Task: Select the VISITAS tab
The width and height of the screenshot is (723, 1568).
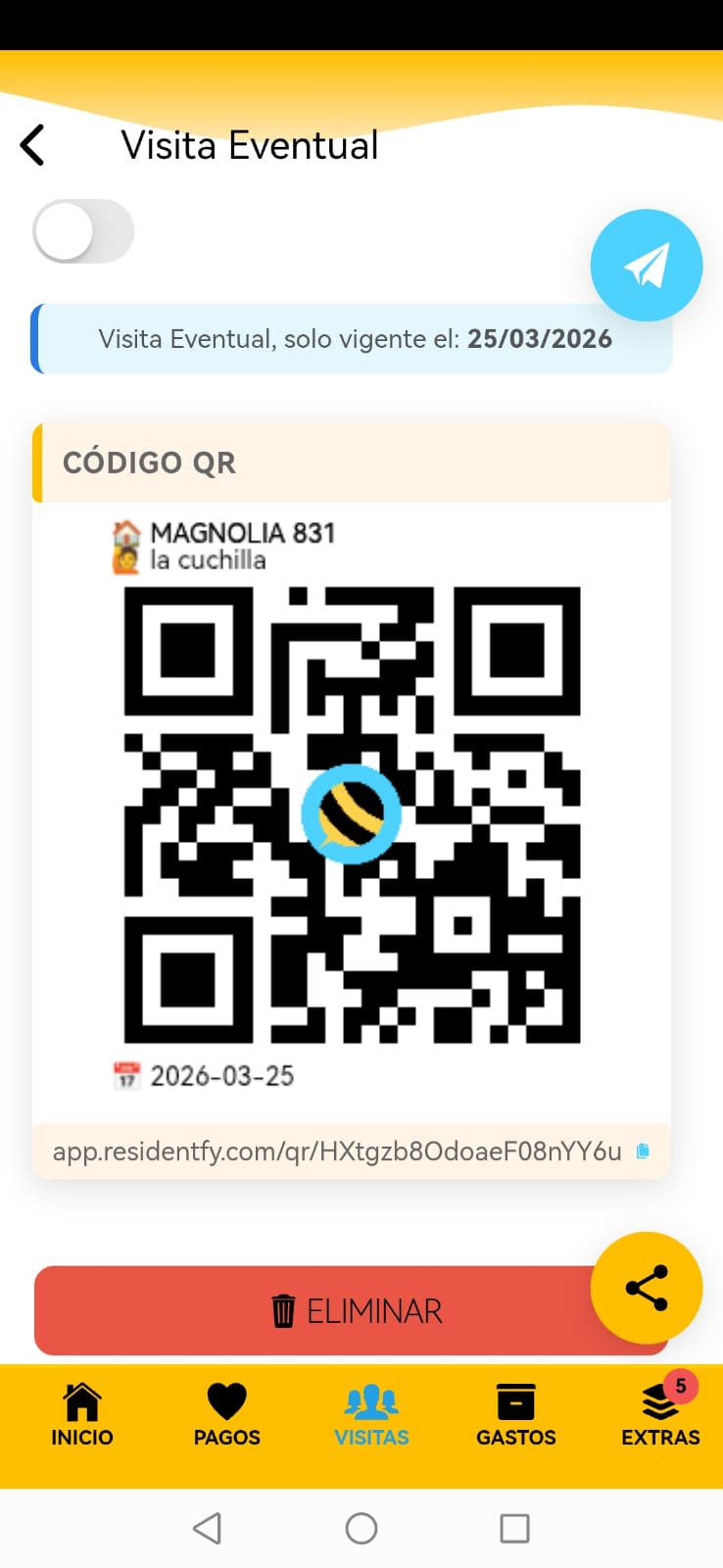Action: [x=371, y=1415]
